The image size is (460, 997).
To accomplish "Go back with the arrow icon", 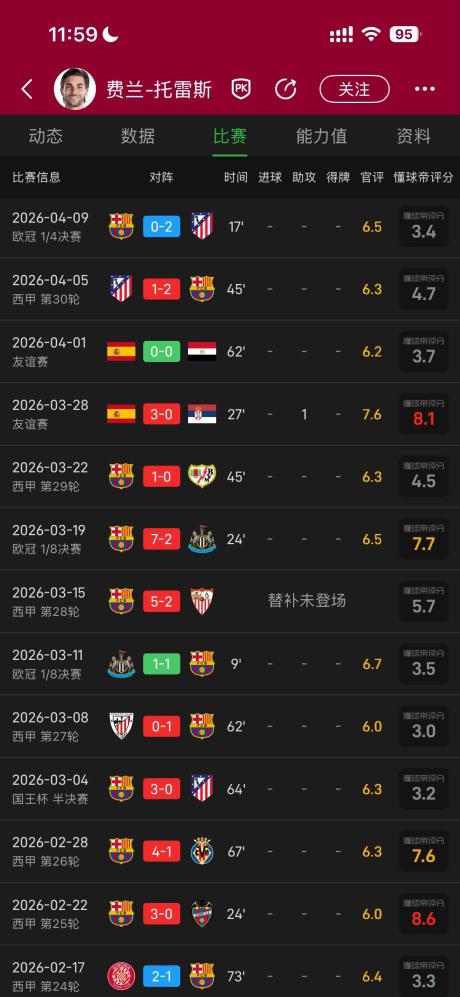I will (x=27, y=89).
